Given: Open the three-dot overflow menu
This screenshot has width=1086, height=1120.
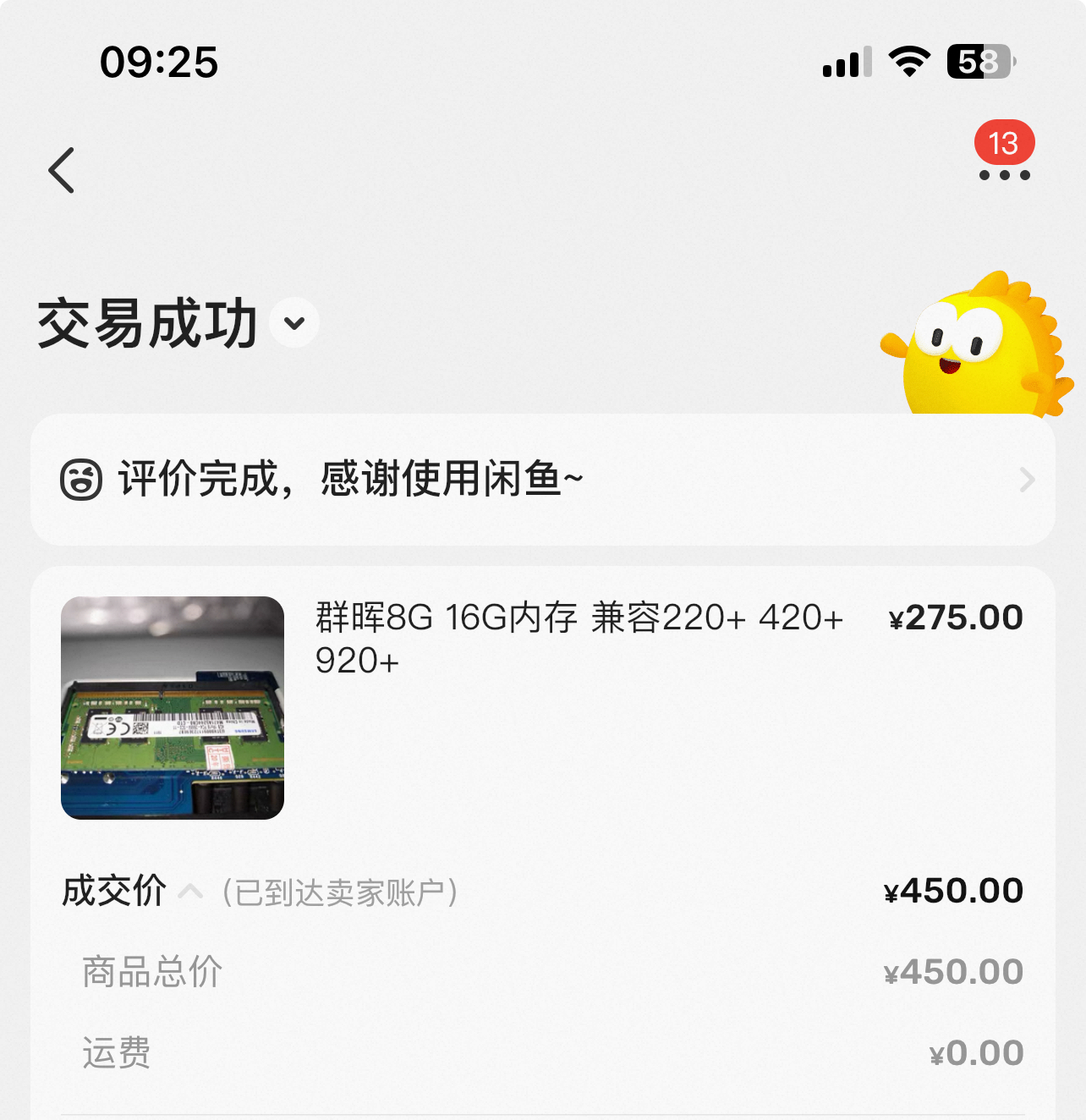Looking at the screenshot, I should click(x=1004, y=174).
